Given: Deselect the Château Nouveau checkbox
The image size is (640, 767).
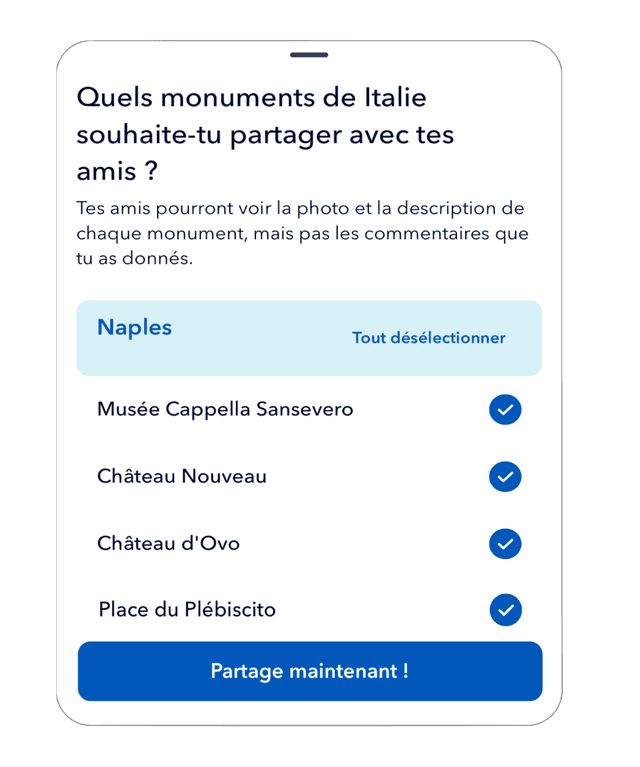Looking at the screenshot, I should (505, 476).
